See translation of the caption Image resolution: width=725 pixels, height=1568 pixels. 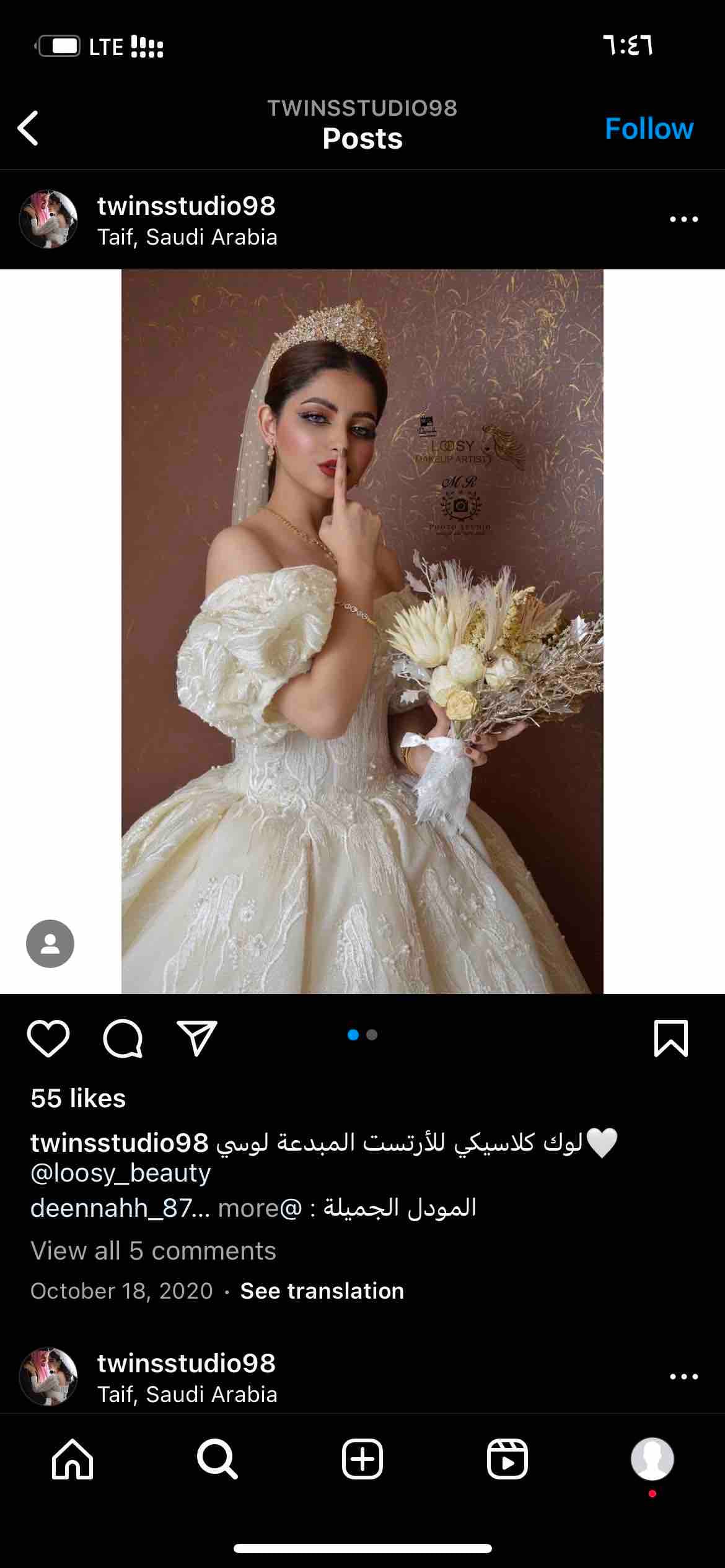point(322,1291)
